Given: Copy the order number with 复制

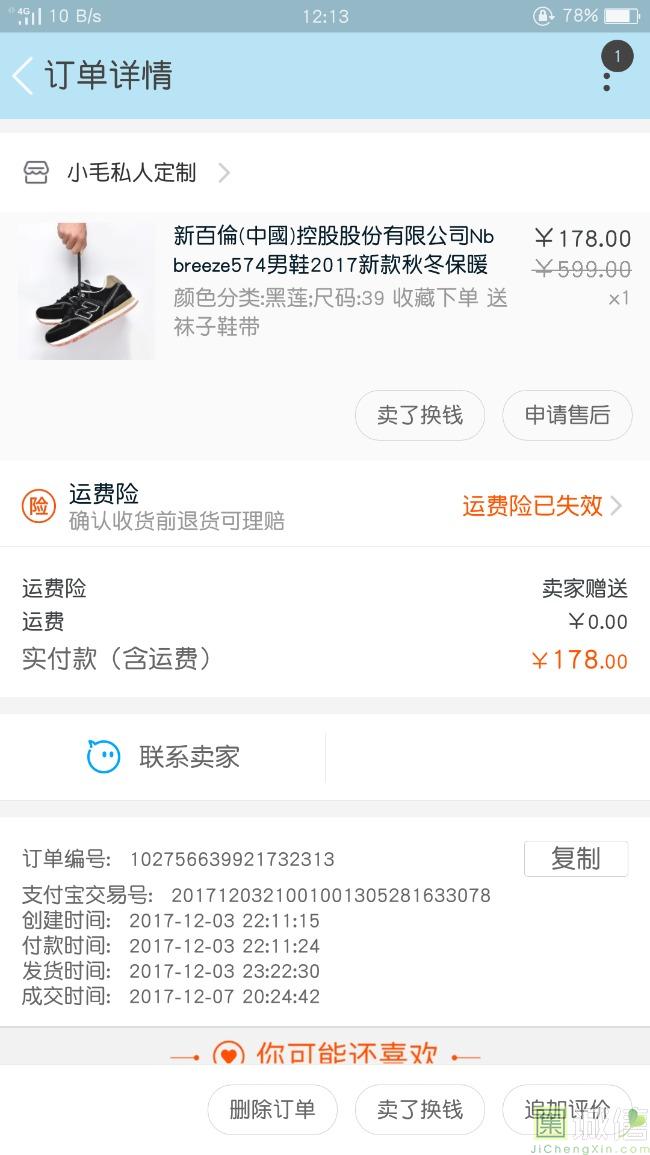Looking at the screenshot, I should point(575,859).
